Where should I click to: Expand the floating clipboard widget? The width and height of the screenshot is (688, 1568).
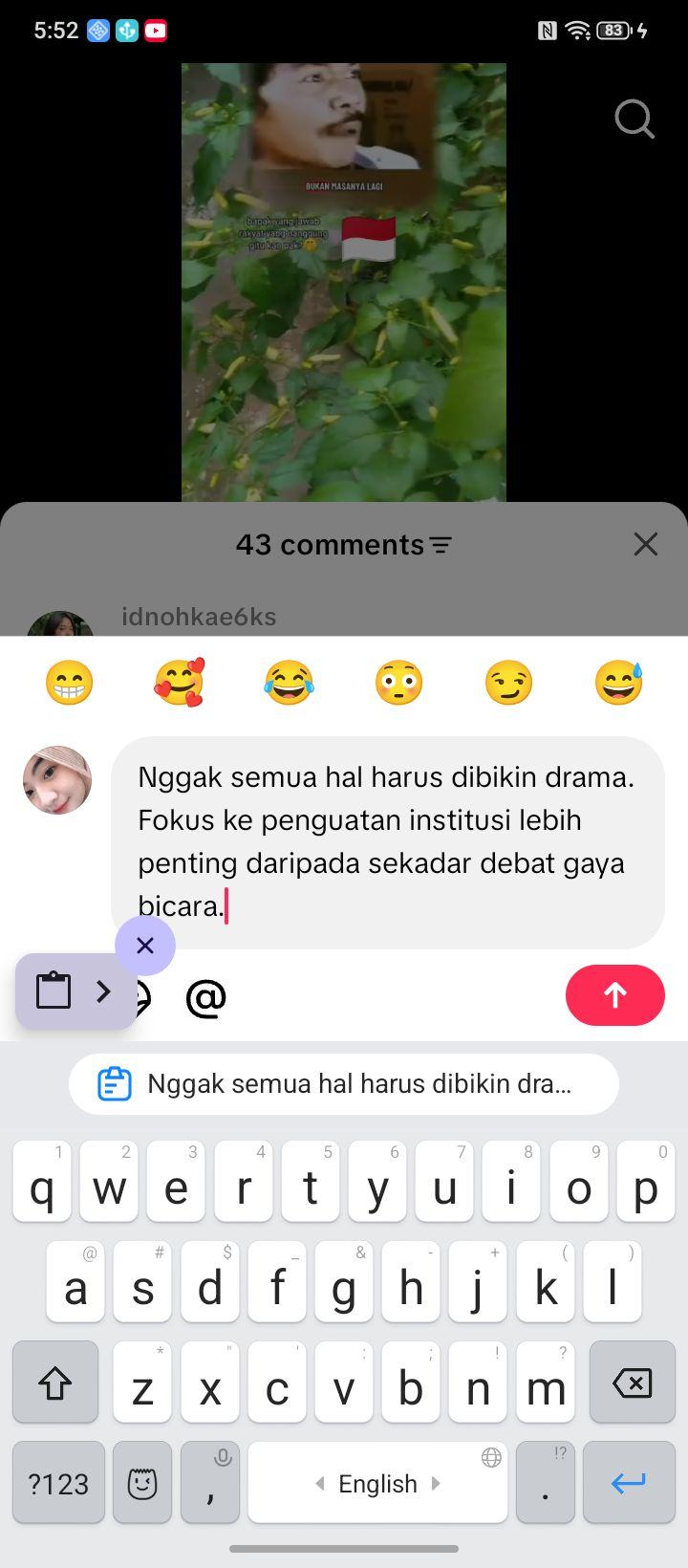[x=75, y=991]
